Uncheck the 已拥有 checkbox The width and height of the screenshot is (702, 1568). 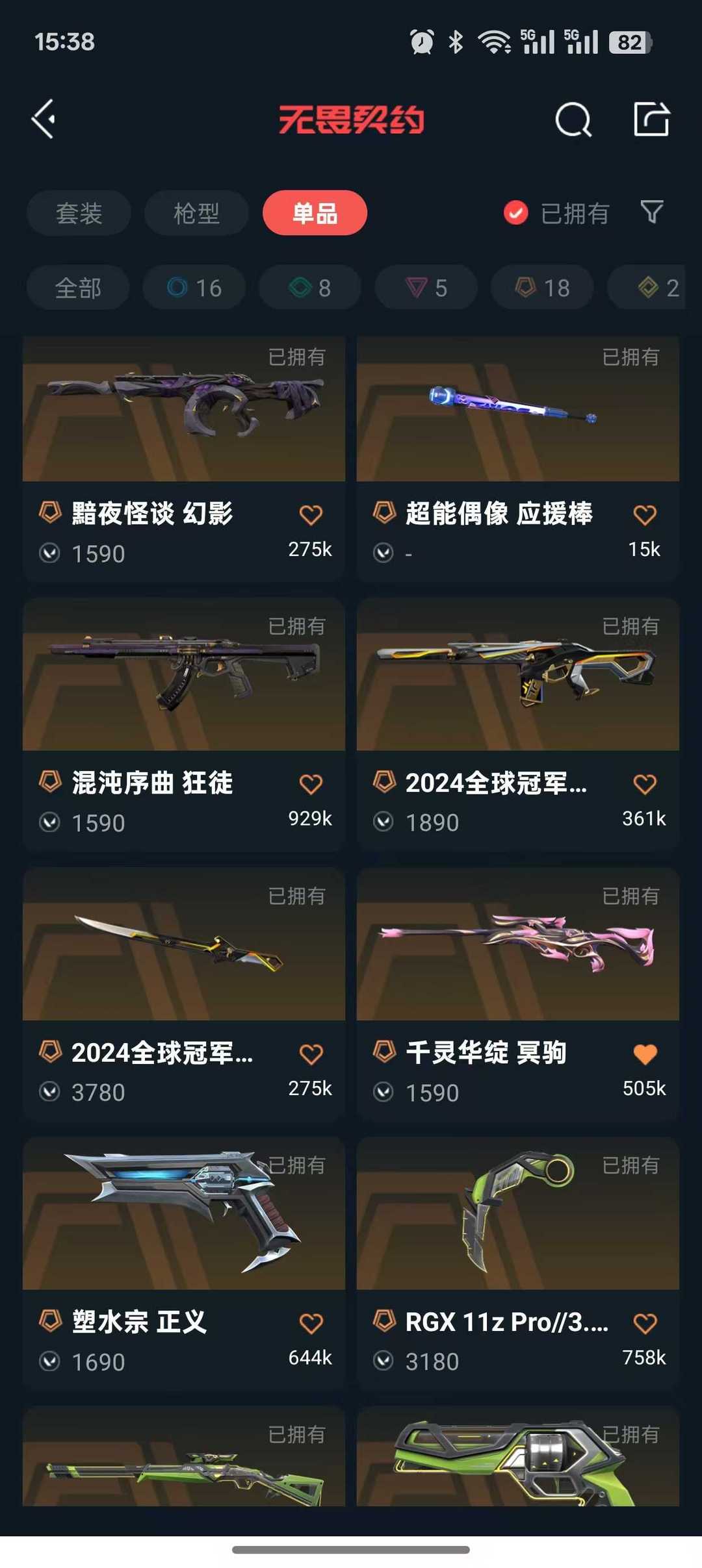coord(516,213)
